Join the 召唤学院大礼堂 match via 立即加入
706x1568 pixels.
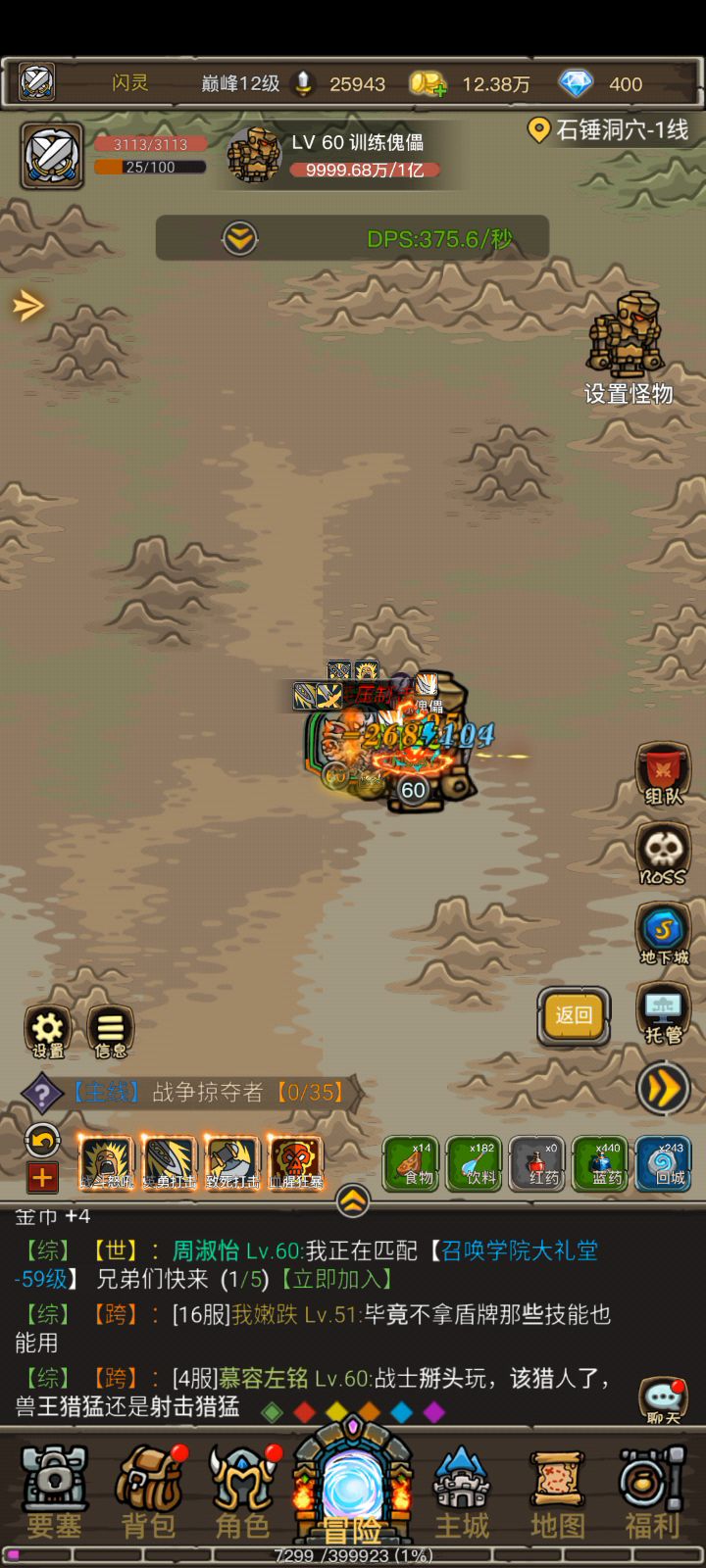tap(336, 1279)
